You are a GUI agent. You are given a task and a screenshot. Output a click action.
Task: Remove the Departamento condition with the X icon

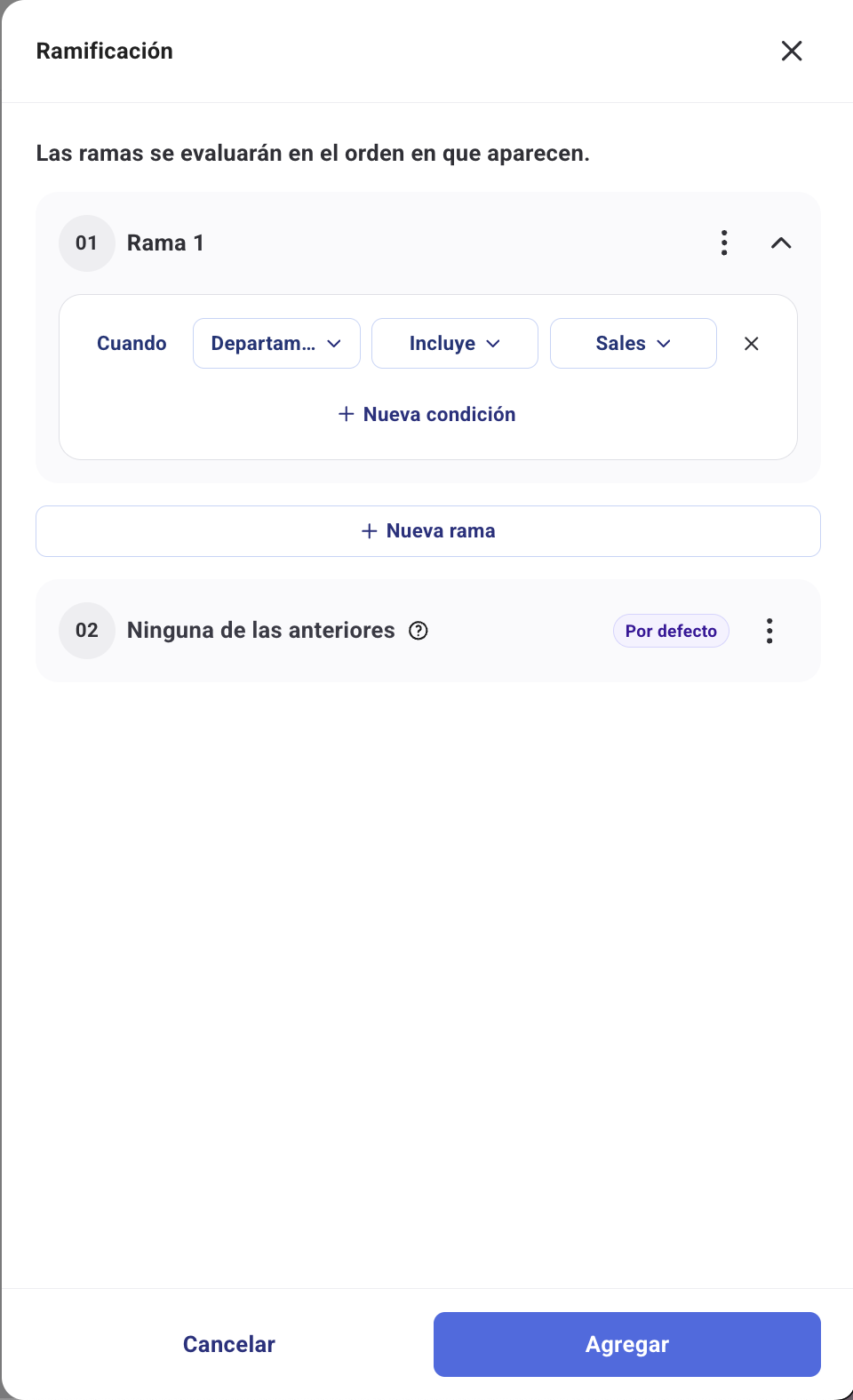pyautogui.click(x=751, y=343)
